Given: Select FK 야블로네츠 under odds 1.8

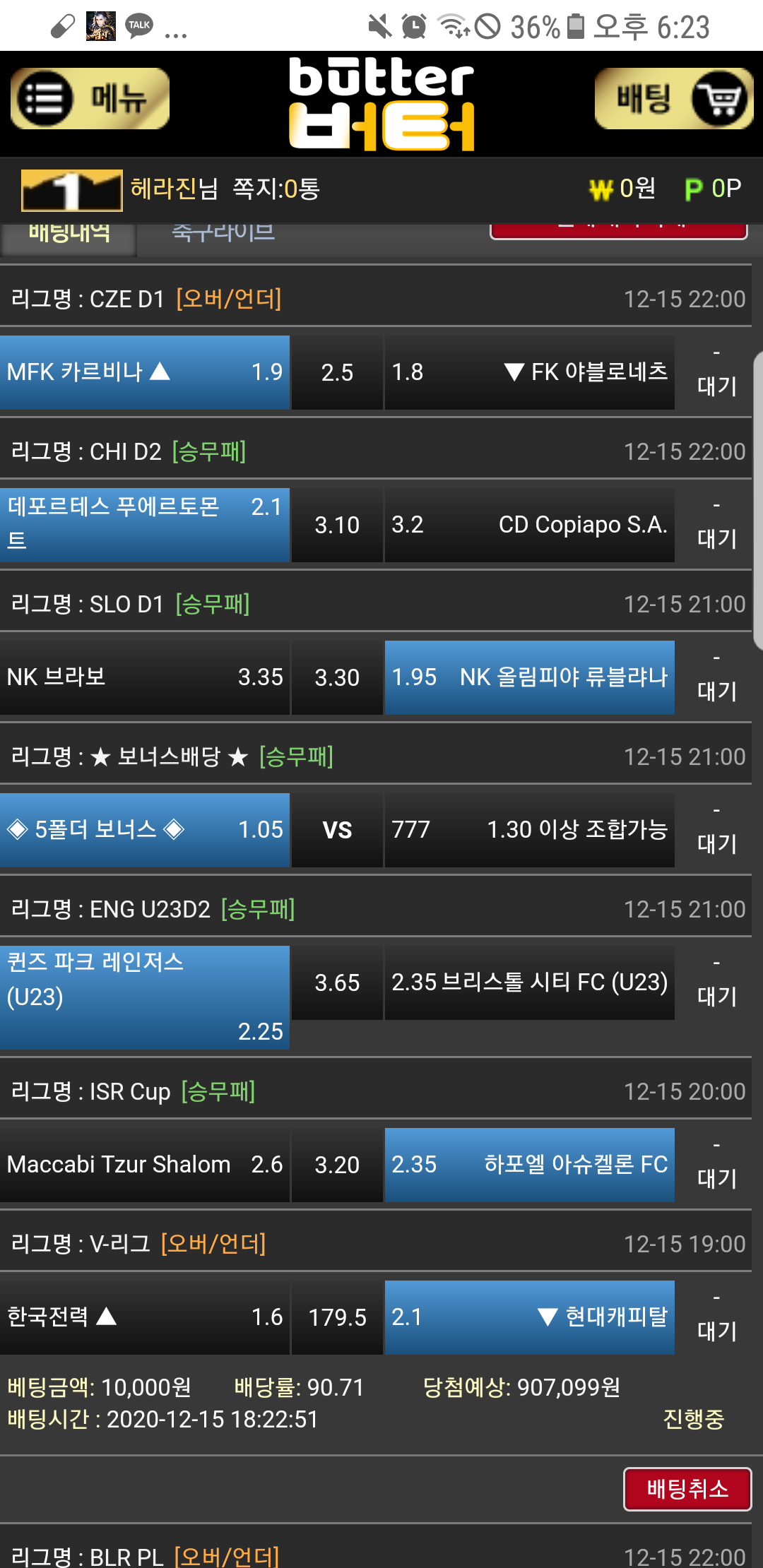Looking at the screenshot, I should [529, 372].
